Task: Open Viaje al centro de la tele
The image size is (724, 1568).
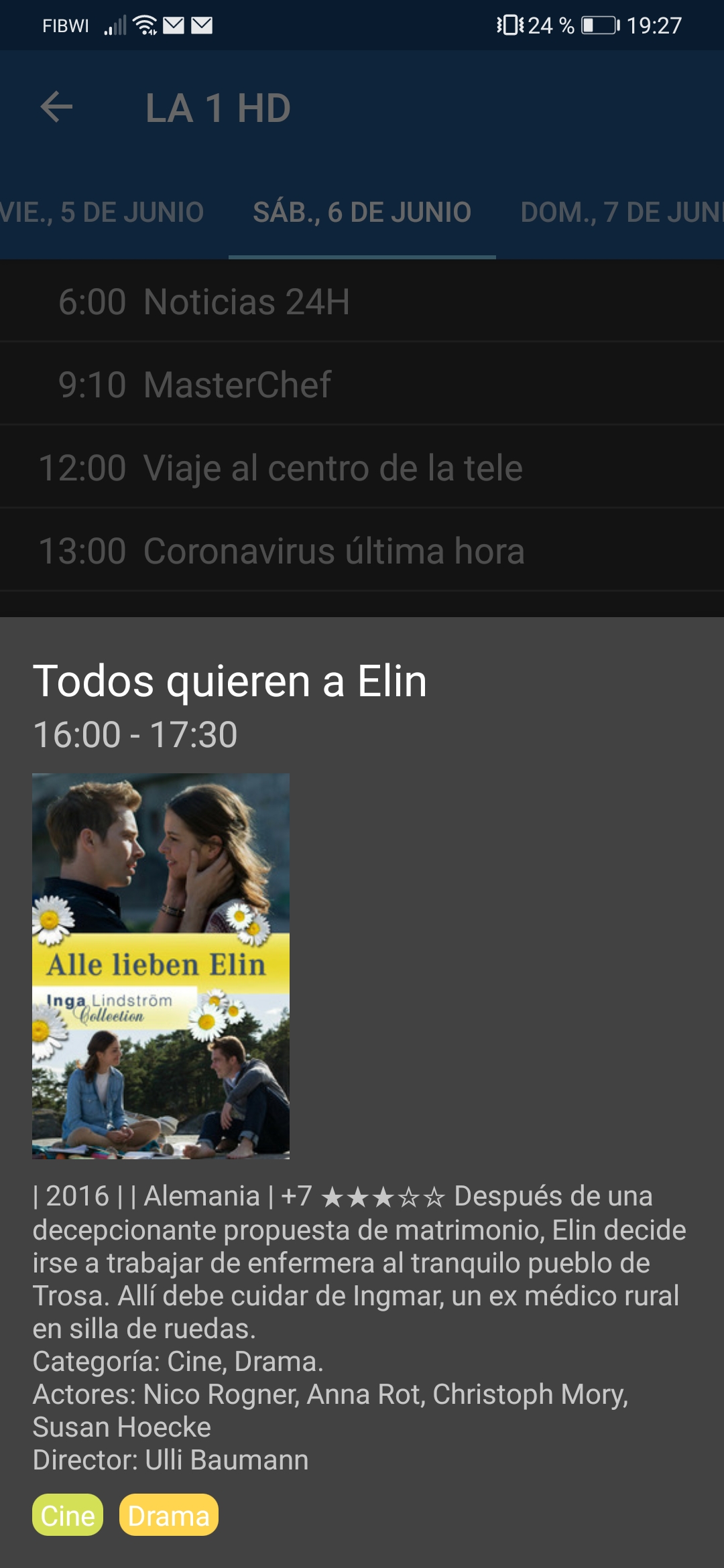Action: pyautogui.click(x=362, y=468)
